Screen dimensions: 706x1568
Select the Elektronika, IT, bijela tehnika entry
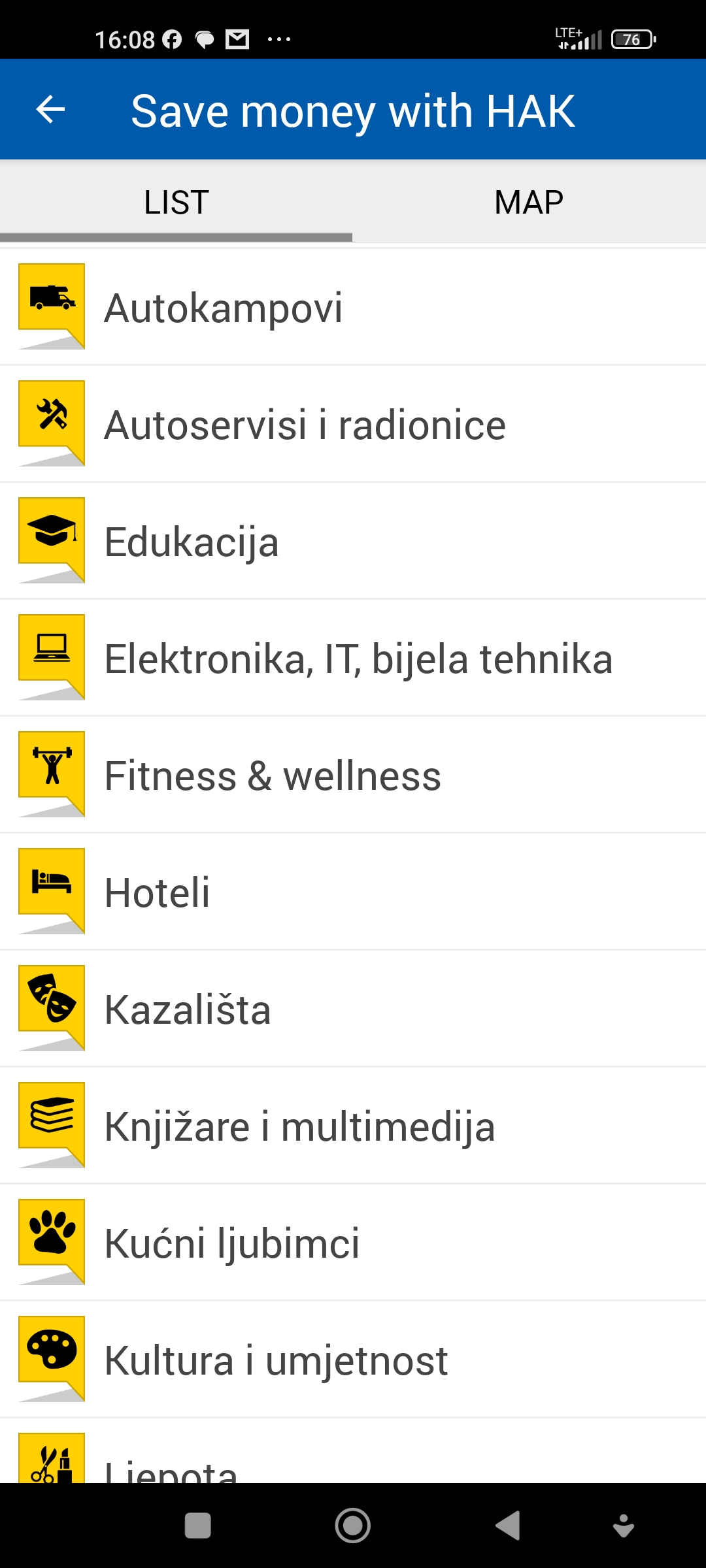click(x=353, y=658)
